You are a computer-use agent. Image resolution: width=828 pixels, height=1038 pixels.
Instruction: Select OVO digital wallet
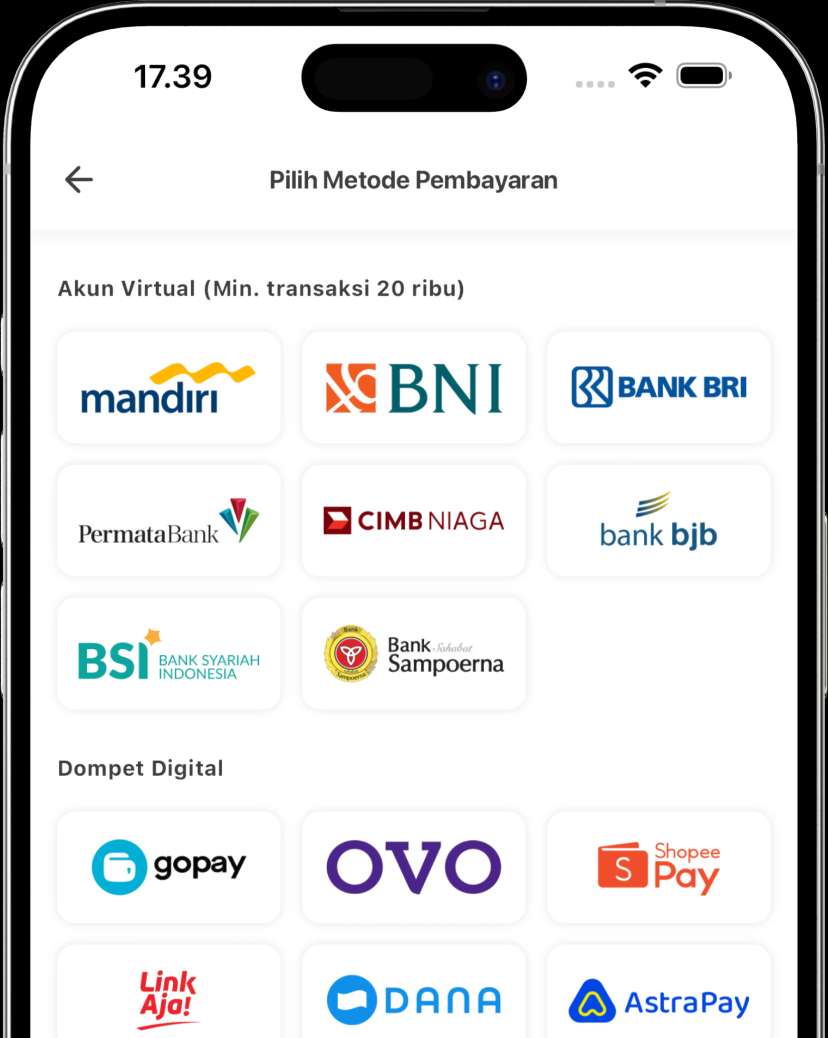coord(414,867)
